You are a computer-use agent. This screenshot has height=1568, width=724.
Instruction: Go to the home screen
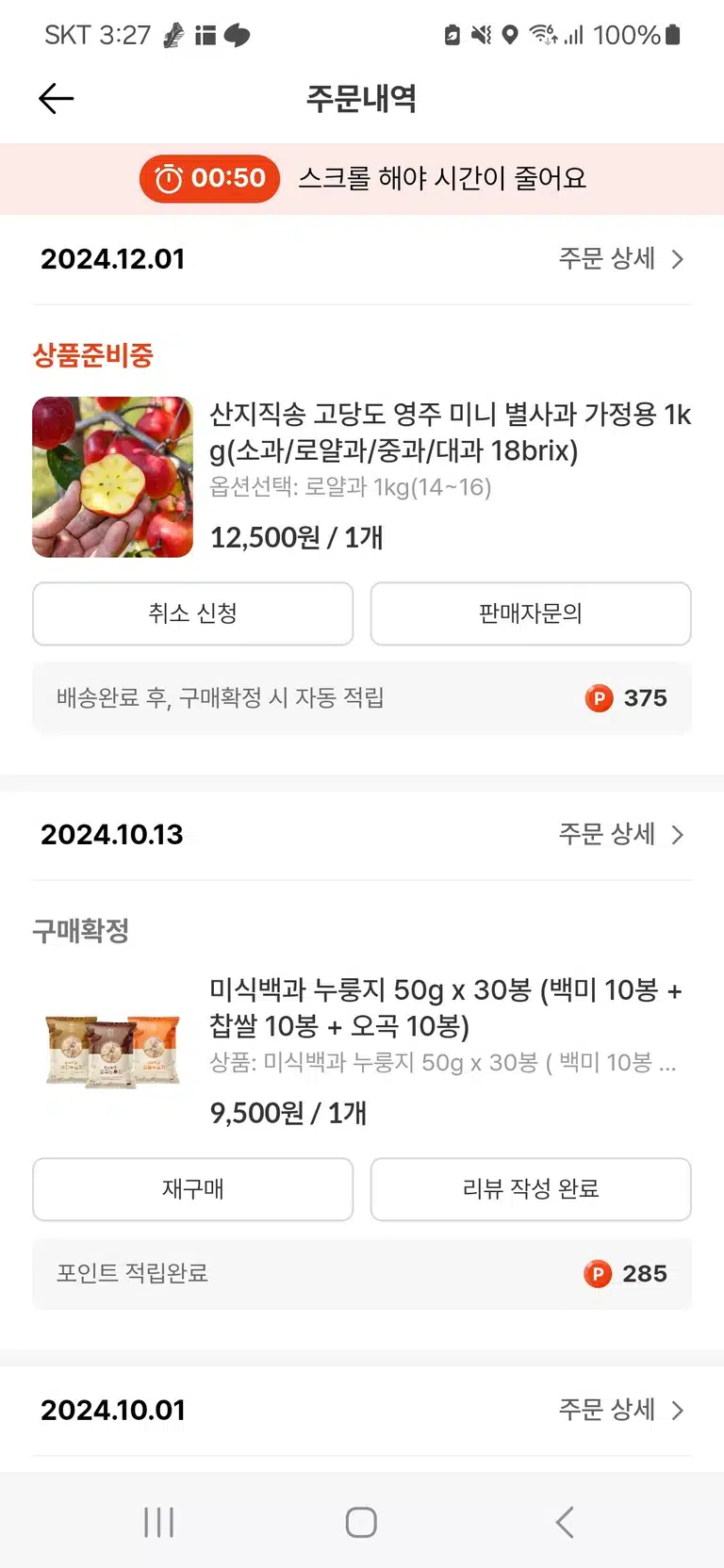[361, 1522]
